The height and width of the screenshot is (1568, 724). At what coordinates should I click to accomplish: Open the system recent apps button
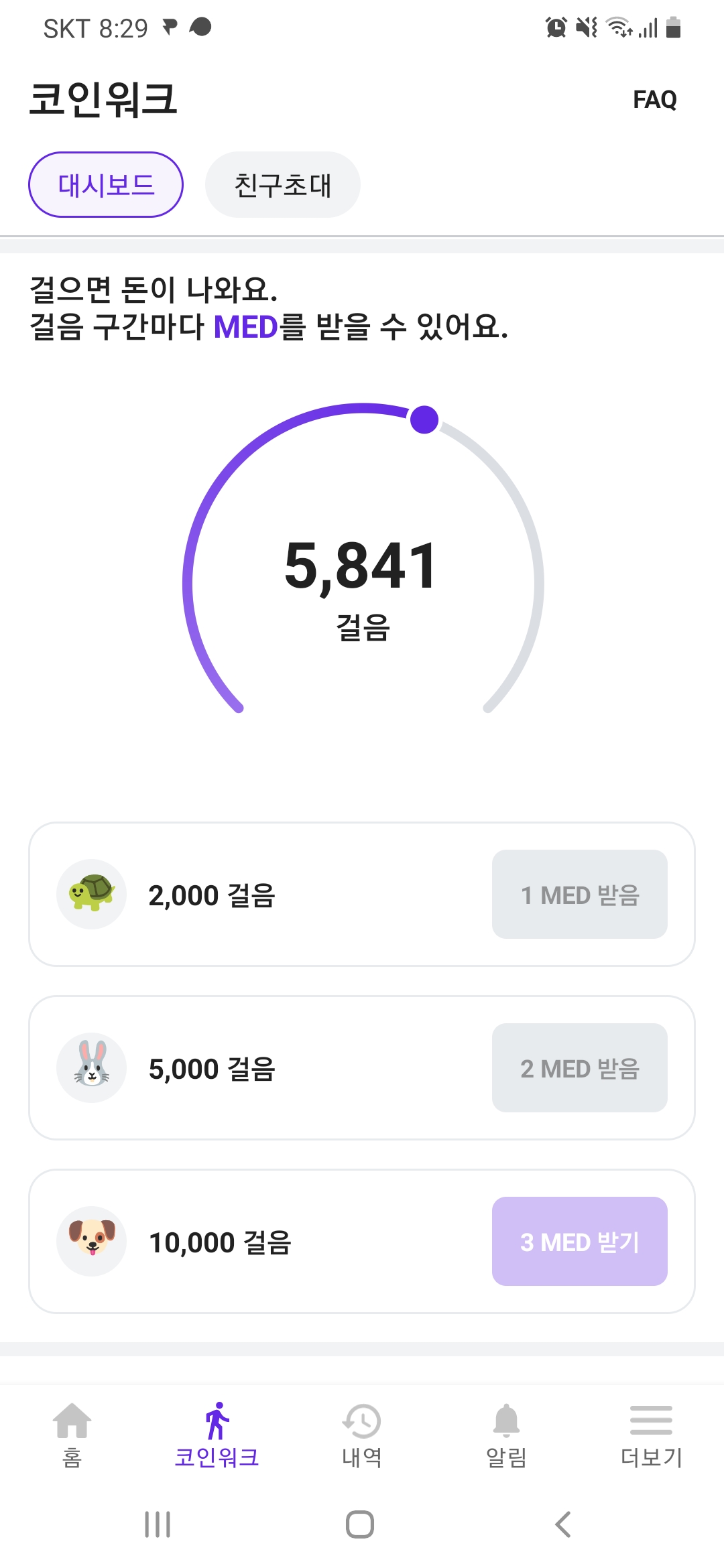tap(158, 1524)
